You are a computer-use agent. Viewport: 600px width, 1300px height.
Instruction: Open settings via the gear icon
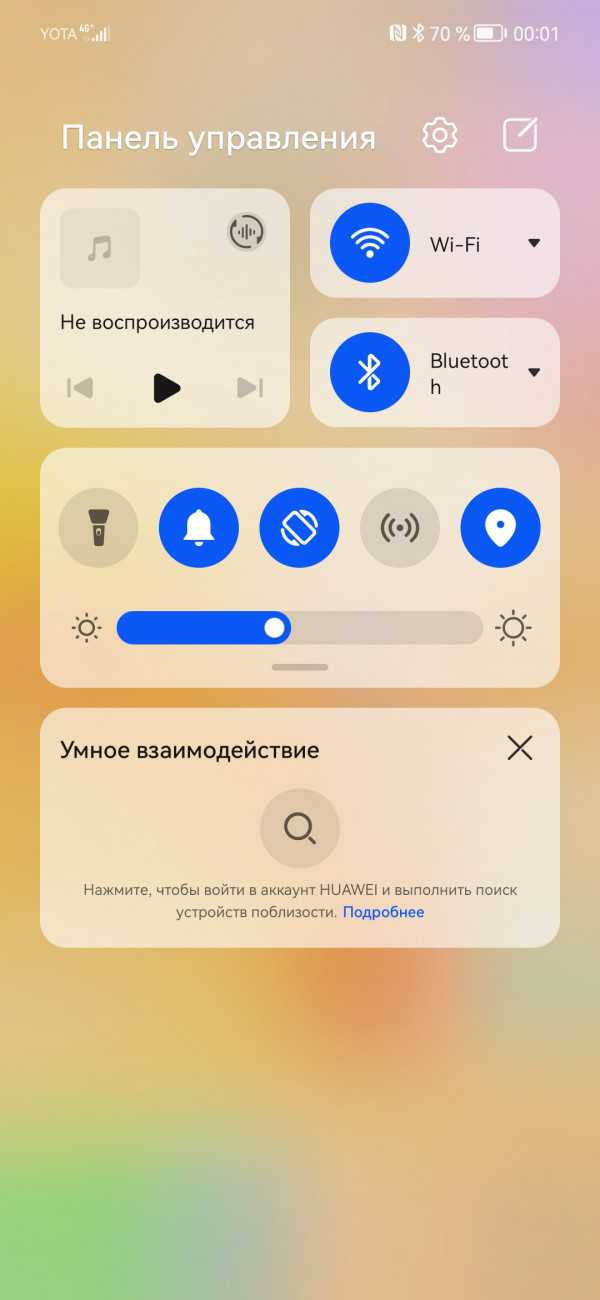click(x=439, y=135)
